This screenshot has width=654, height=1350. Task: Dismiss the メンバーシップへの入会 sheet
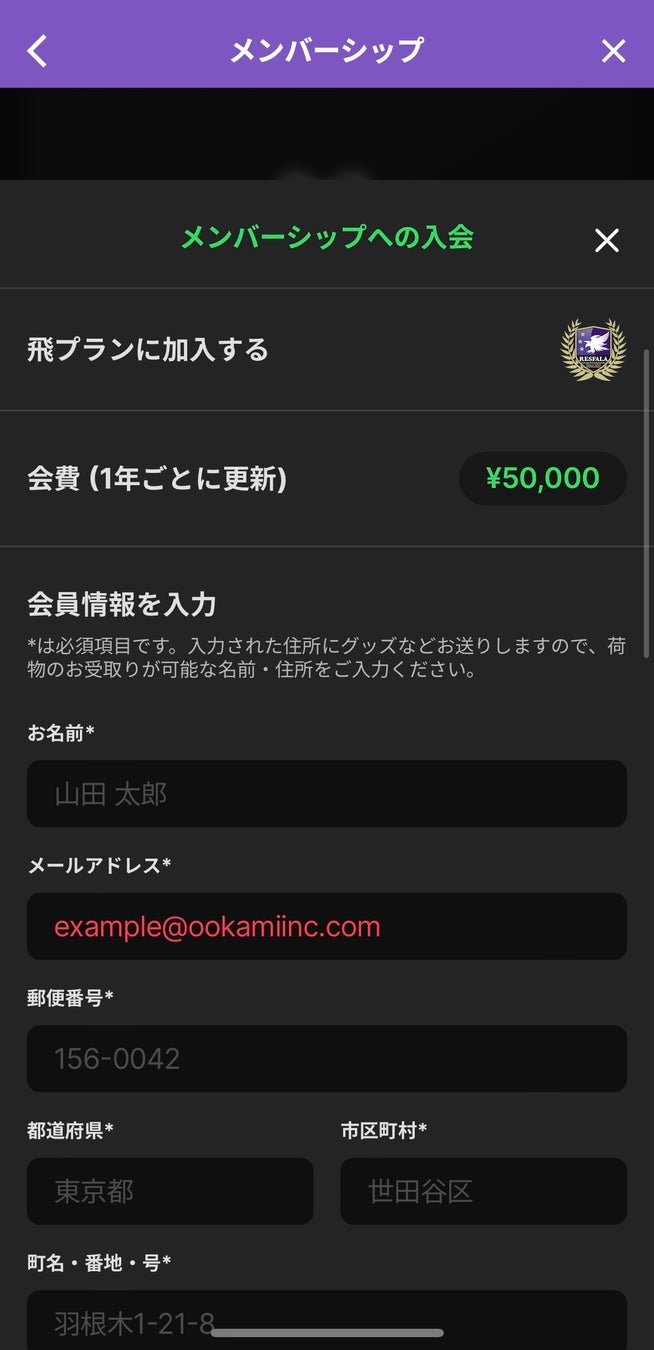point(606,240)
